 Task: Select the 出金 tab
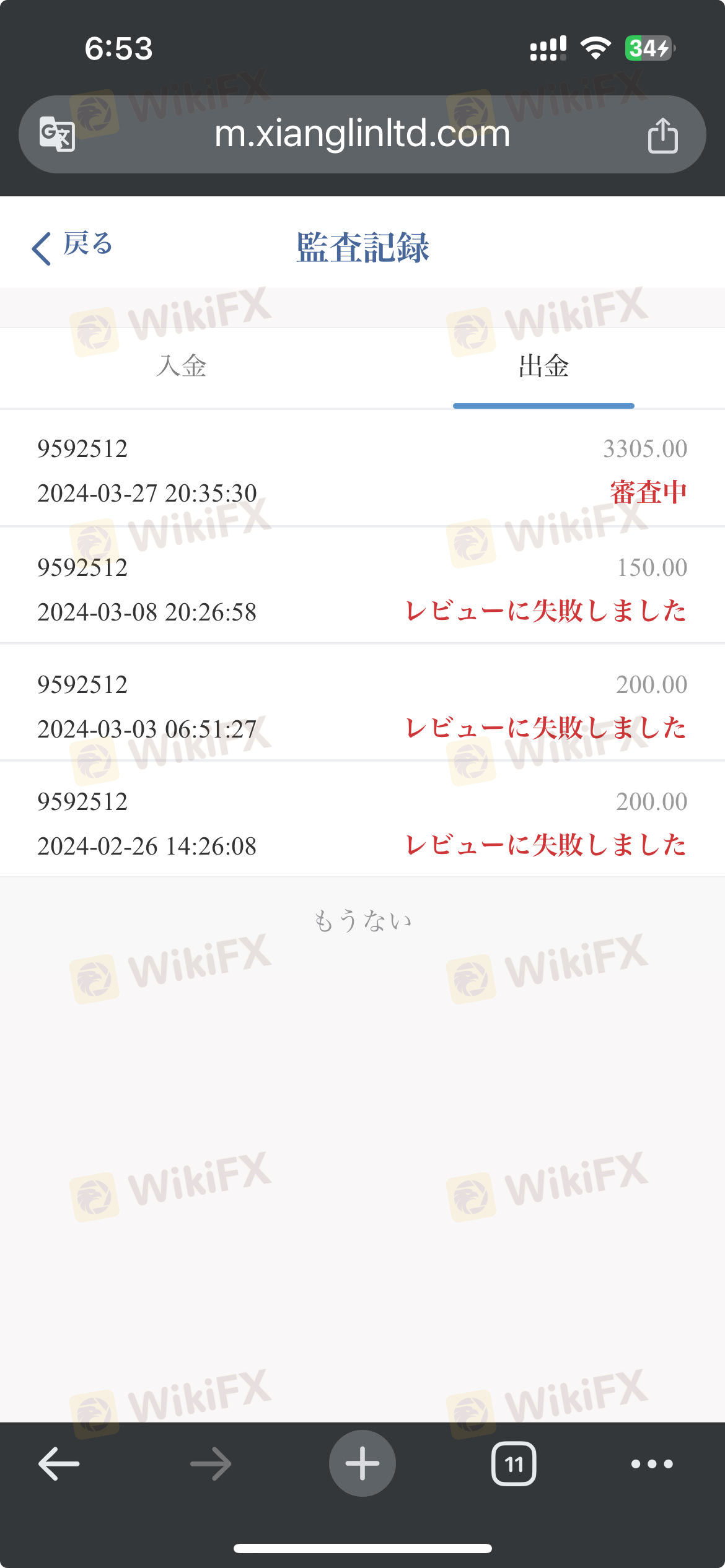[x=543, y=366]
